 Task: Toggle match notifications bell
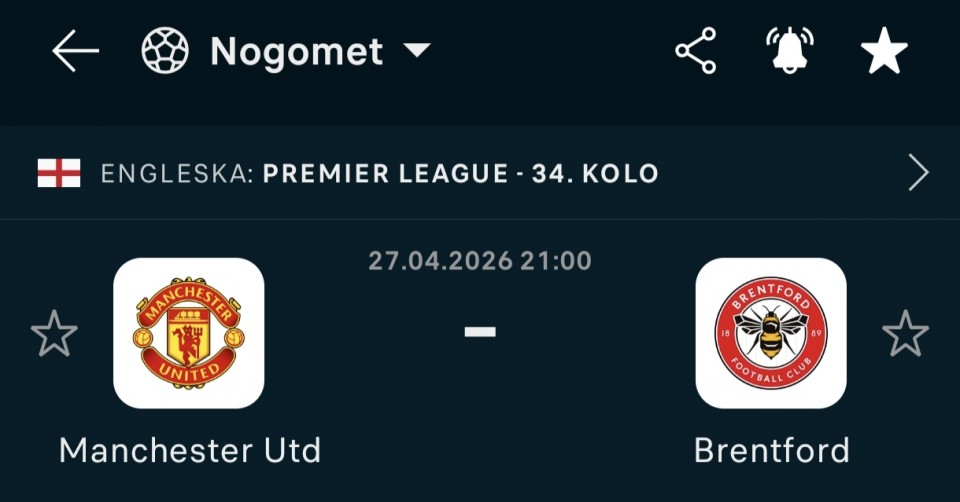(790, 51)
